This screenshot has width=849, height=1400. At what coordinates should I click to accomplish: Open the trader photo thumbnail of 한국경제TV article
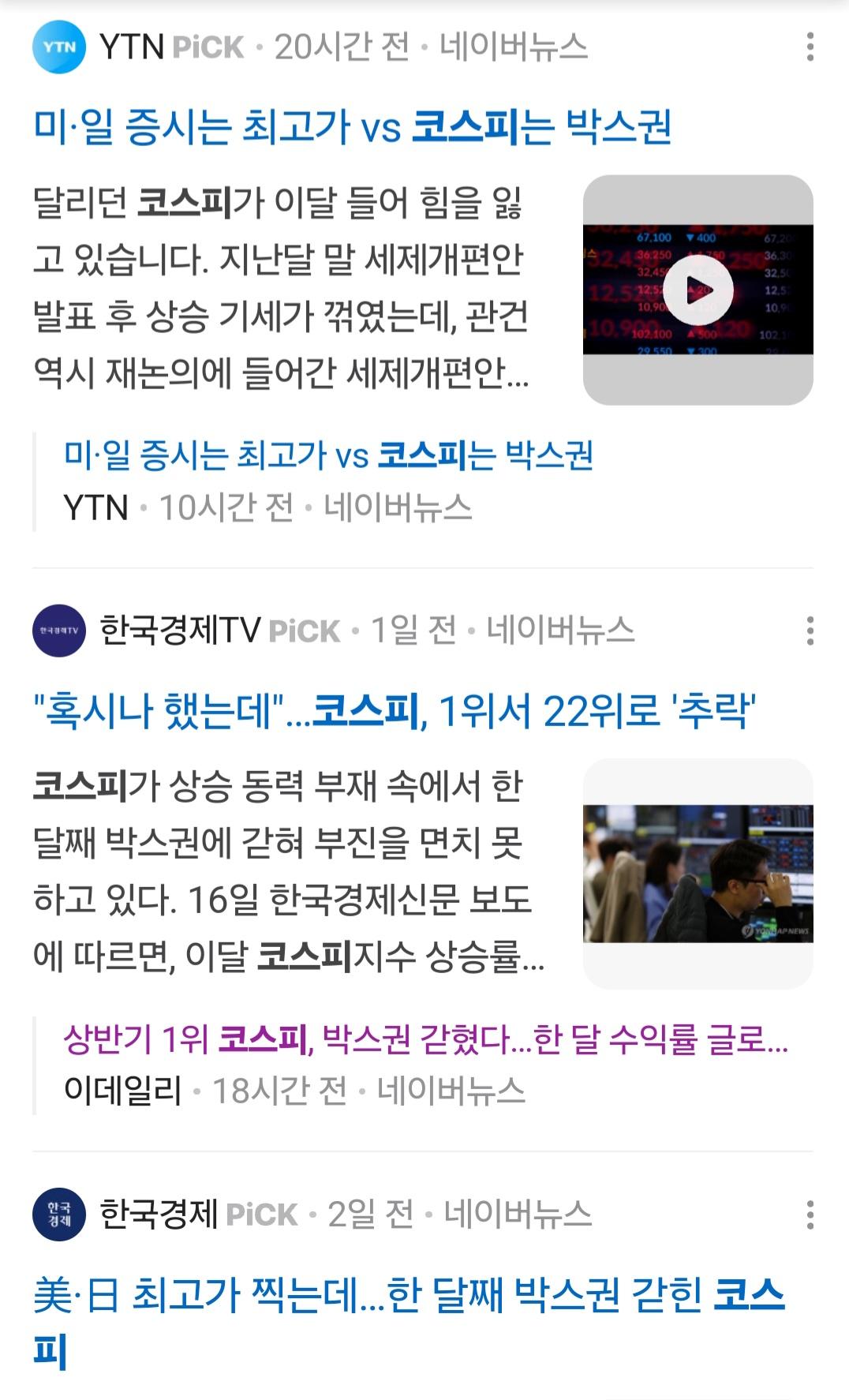(x=698, y=874)
